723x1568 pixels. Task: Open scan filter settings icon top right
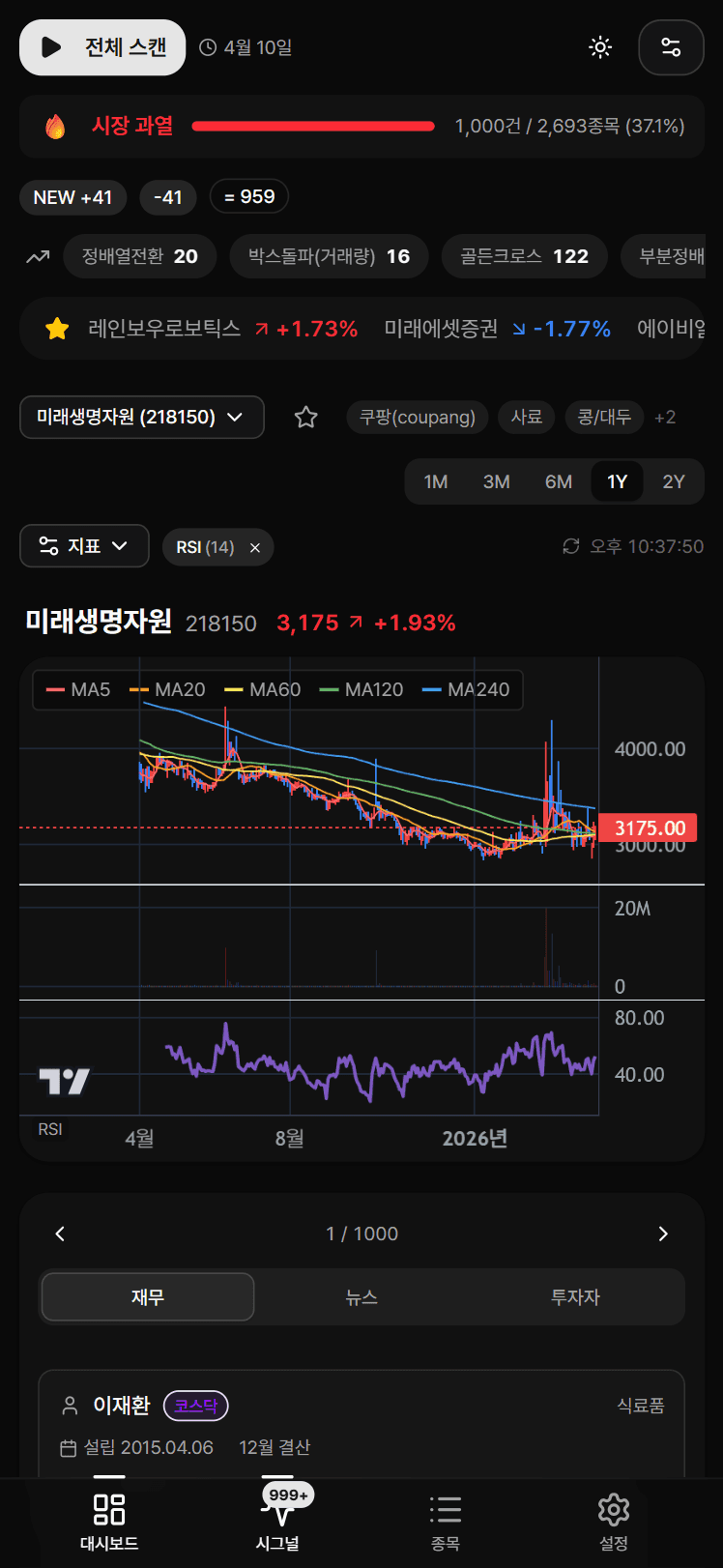[671, 46]
